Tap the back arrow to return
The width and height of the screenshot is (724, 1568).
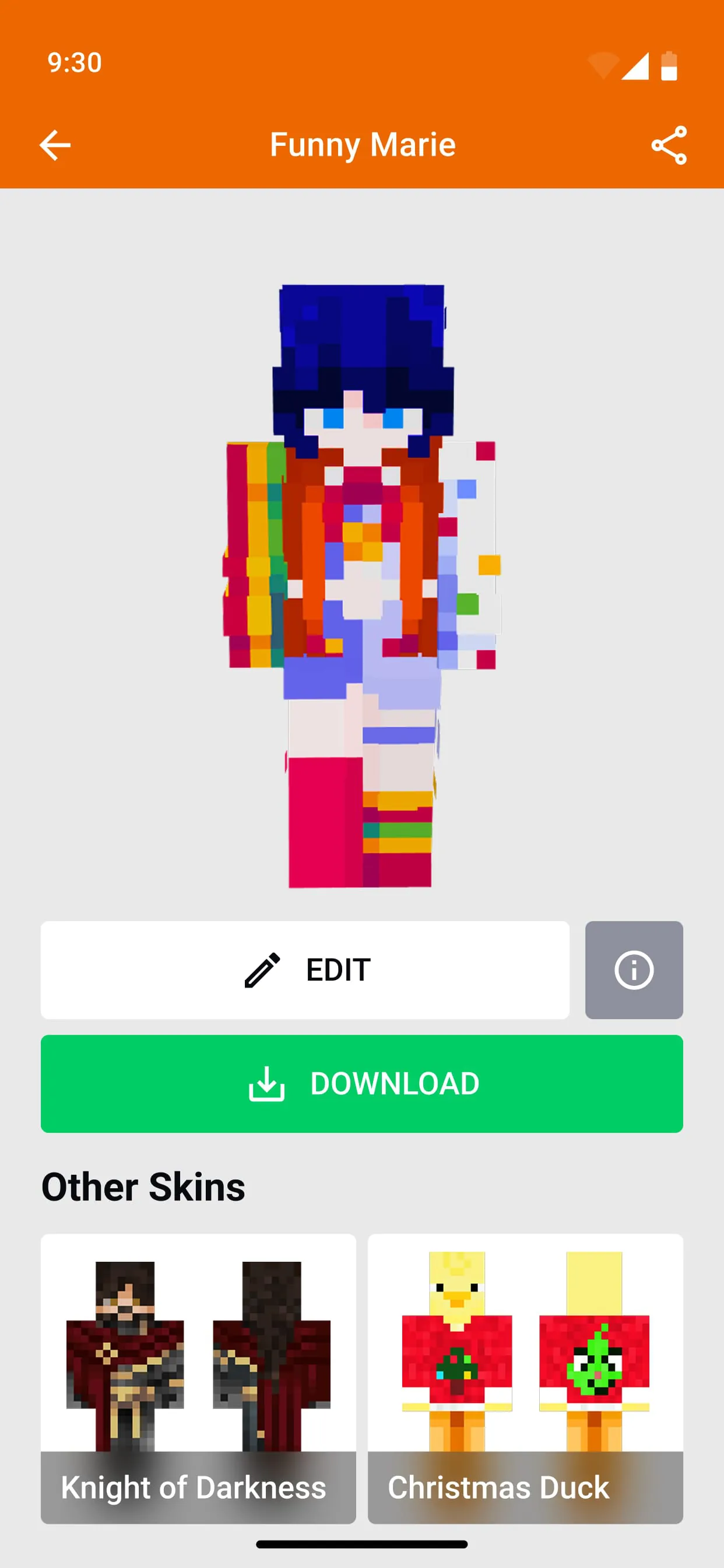pyautogui.click(x=56, y=145)
